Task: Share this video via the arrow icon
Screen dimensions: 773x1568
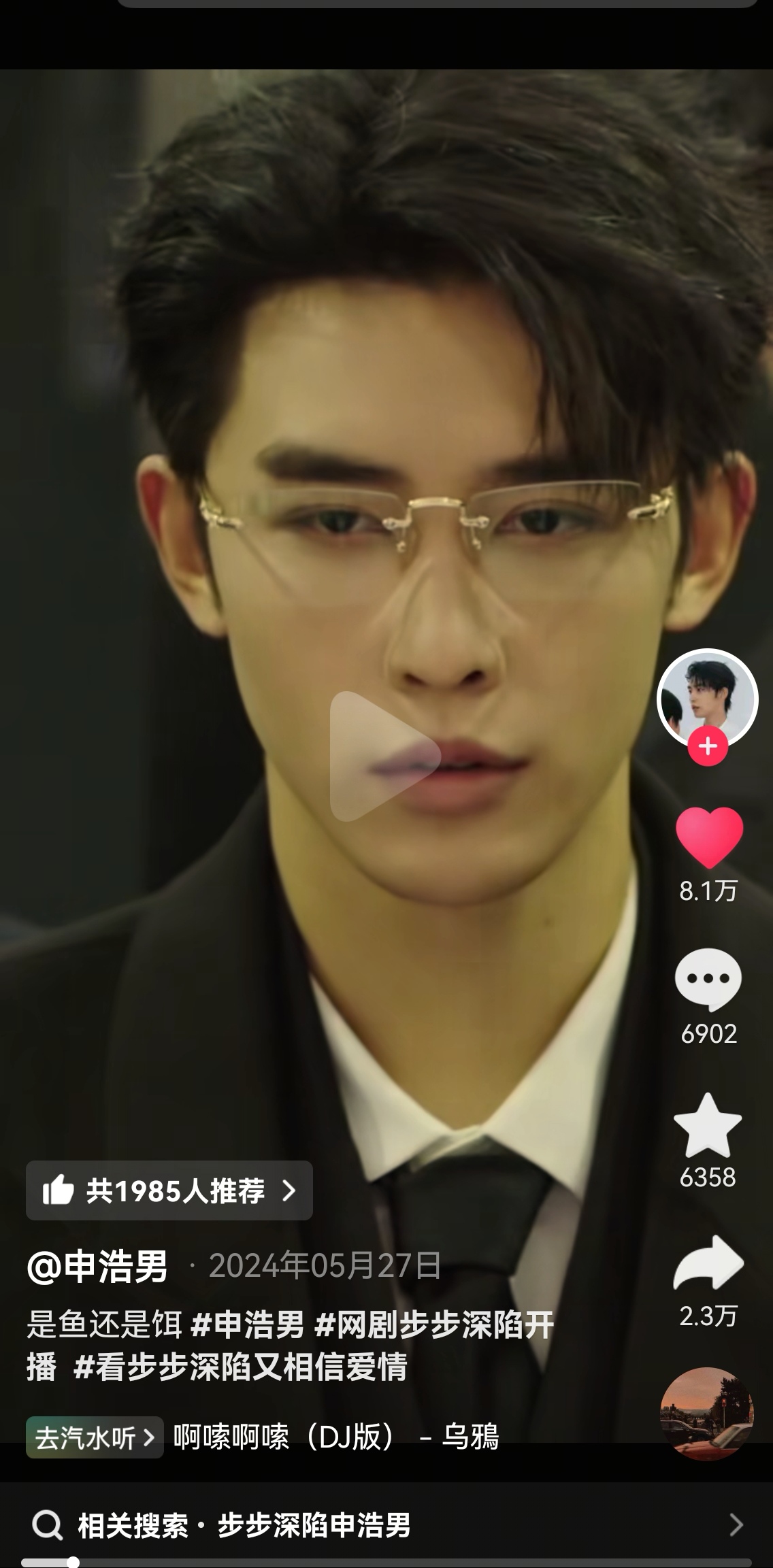Action: click(x=708, y=1265)
